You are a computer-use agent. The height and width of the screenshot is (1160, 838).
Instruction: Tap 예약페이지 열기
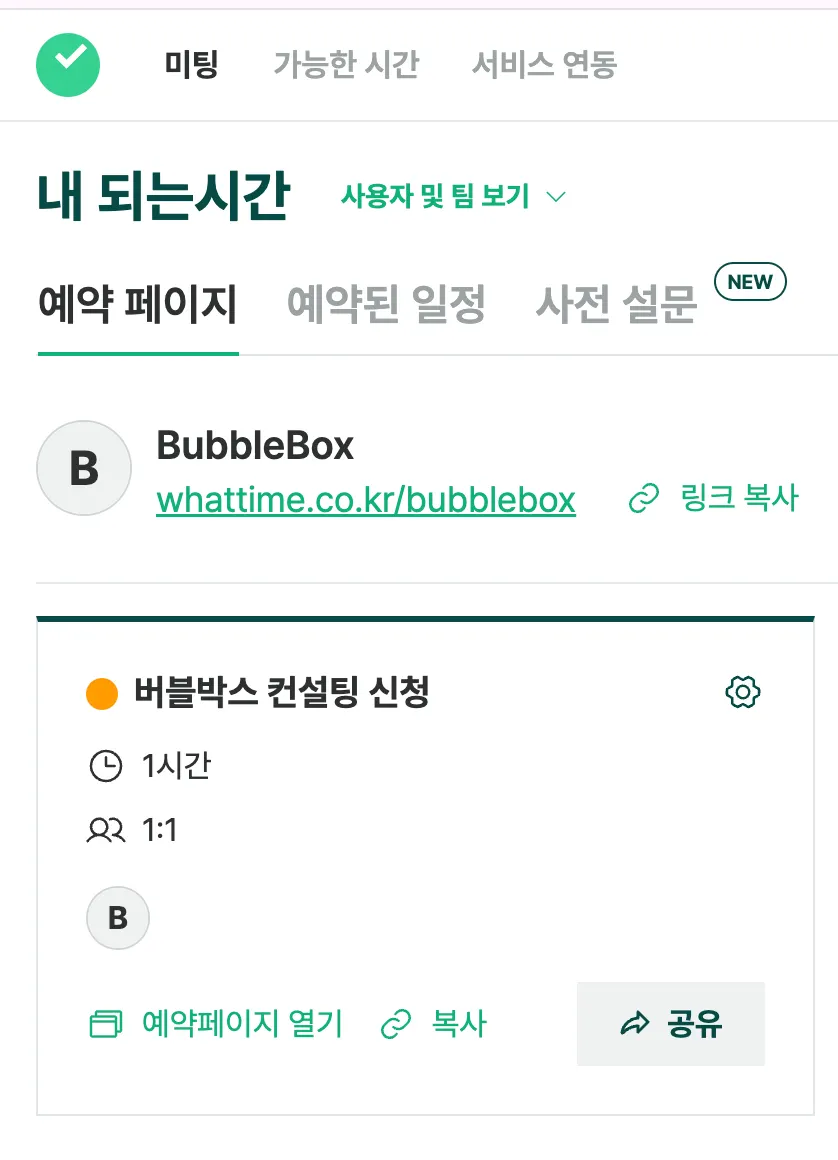point(216,1024)
